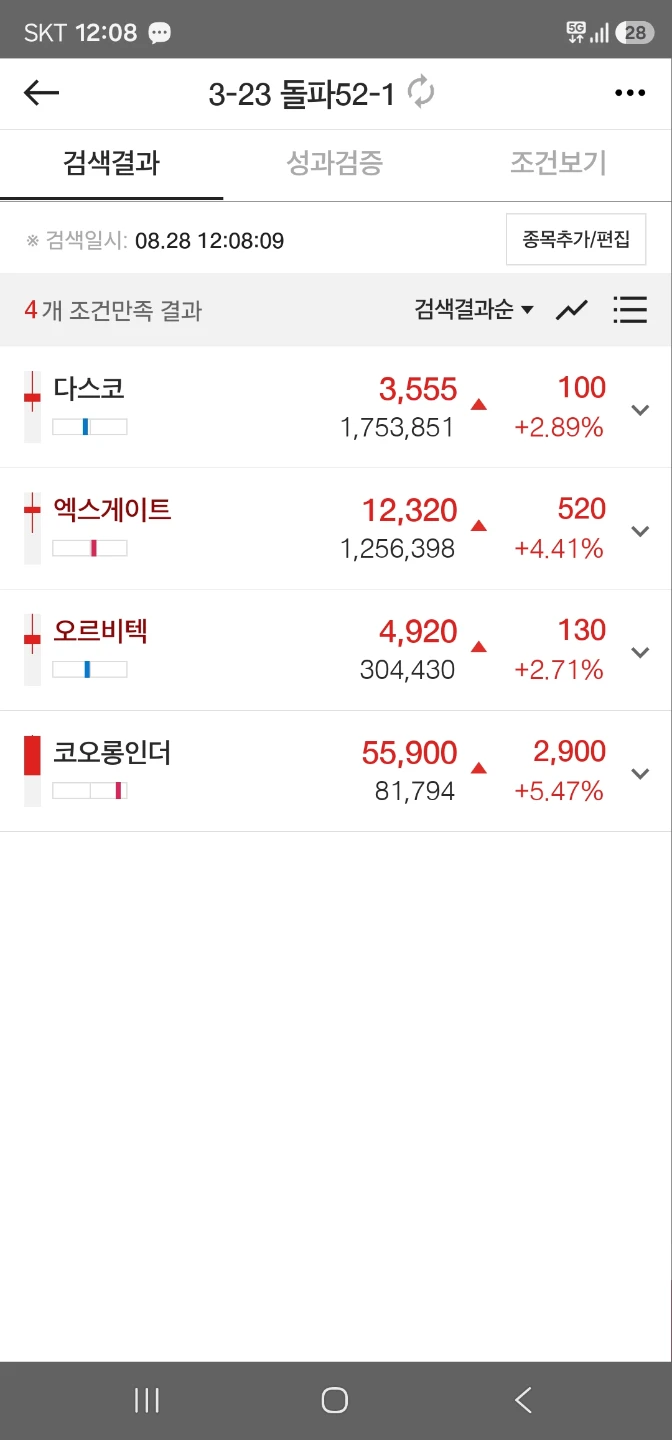
Task: Switch to chart view icon
Action: (572, 310)
